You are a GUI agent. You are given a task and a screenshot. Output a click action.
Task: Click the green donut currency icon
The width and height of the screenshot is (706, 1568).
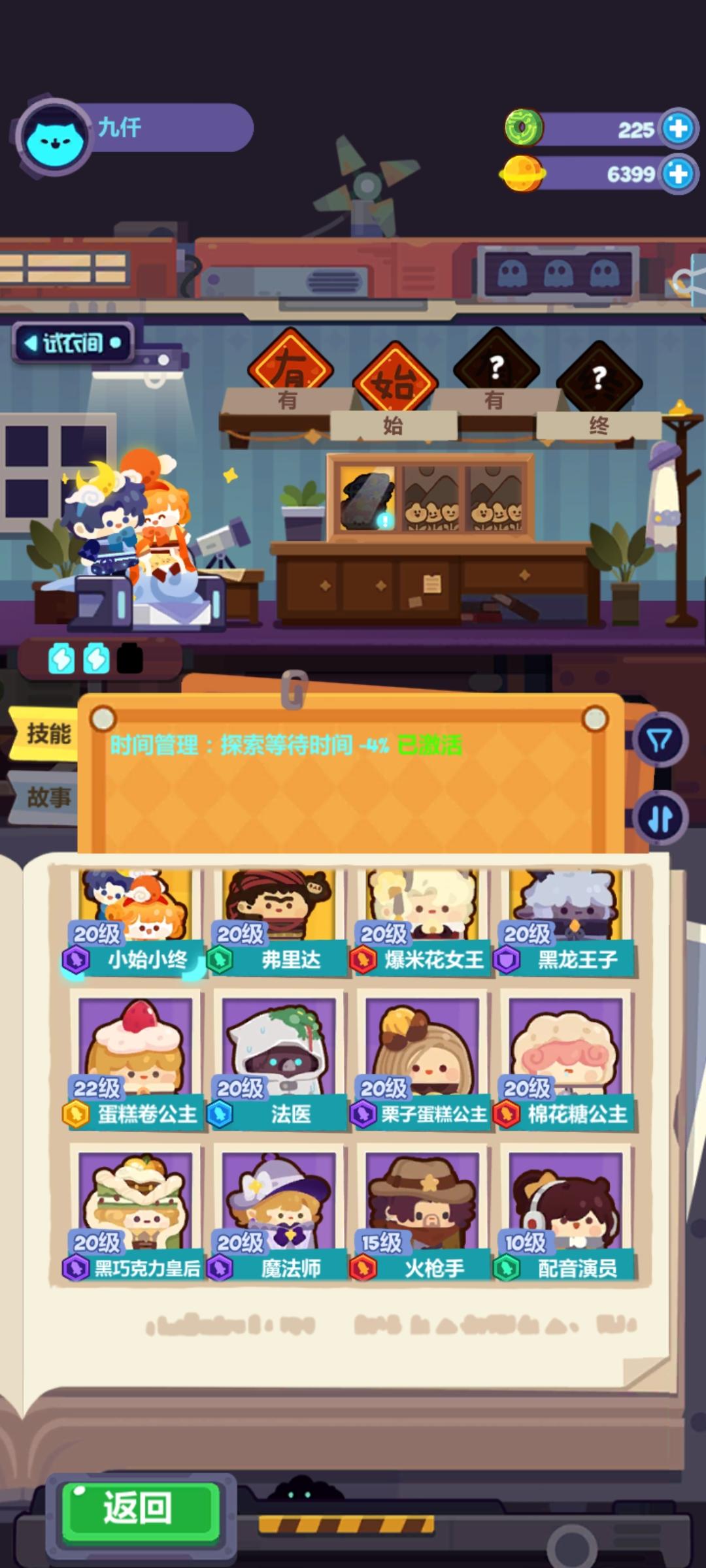[x=522, y=128]
